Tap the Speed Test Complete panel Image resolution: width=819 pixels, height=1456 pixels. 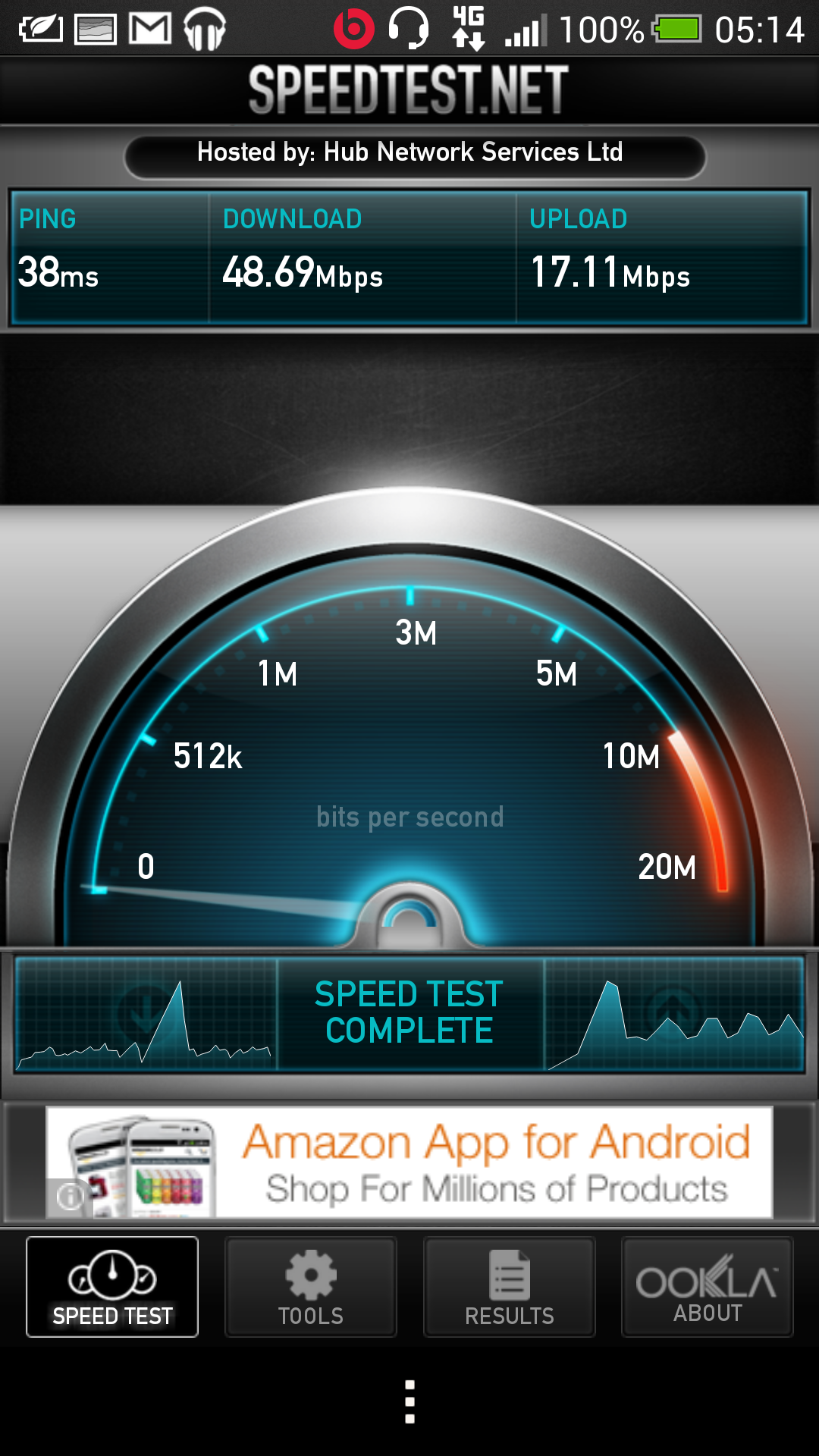coord(409,1013)
